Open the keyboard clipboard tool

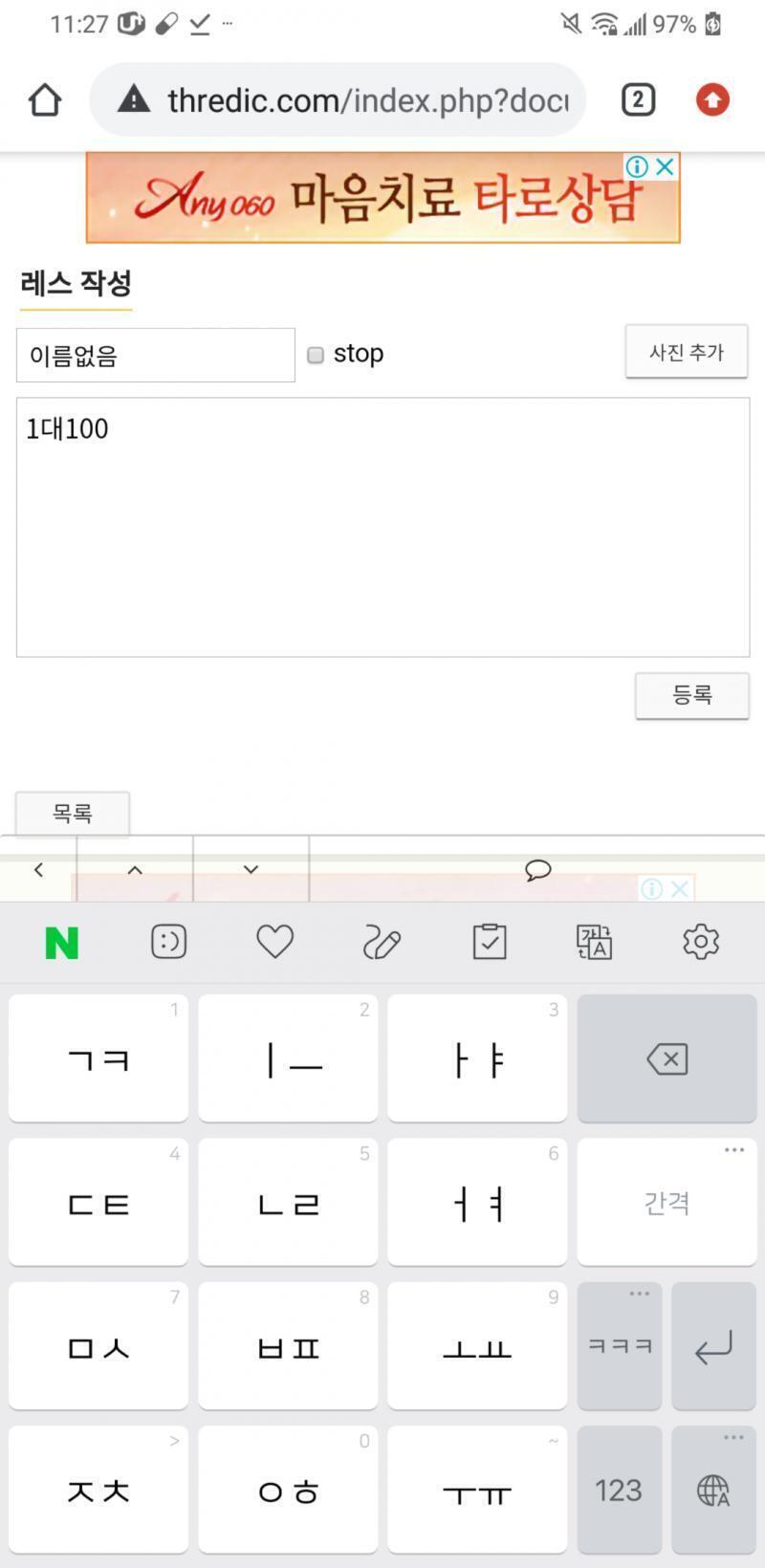coord(489,942)
